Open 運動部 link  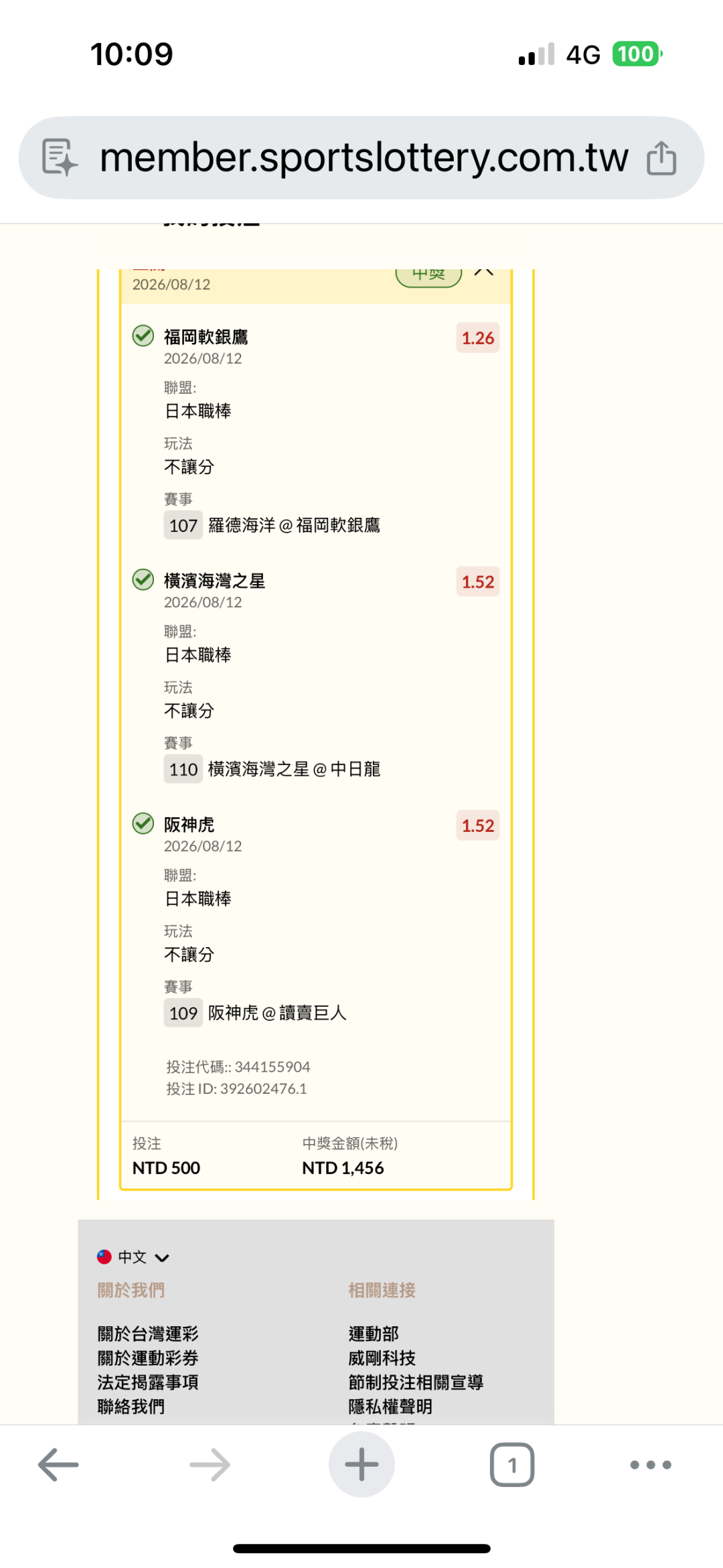point(374,1334)
